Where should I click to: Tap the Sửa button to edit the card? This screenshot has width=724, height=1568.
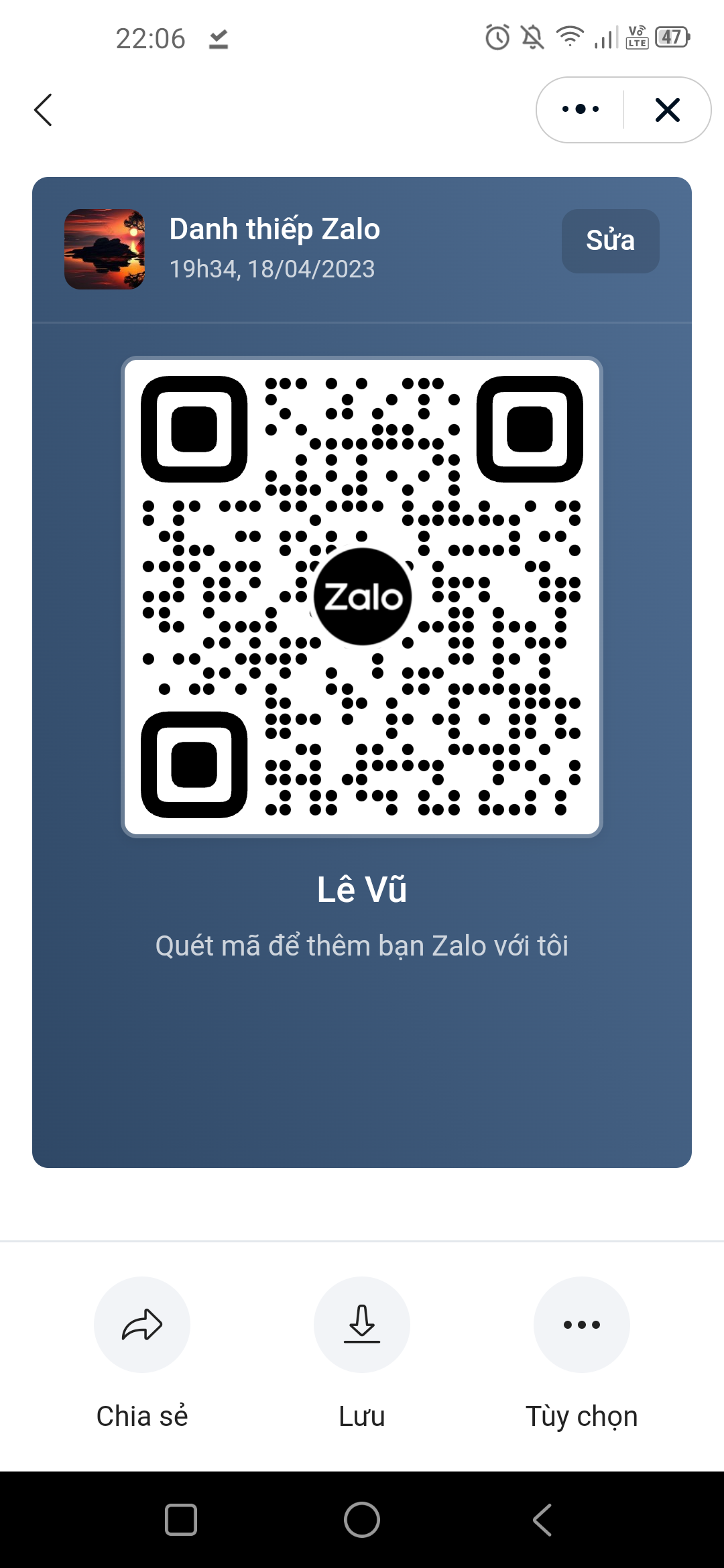click(610, 241)
